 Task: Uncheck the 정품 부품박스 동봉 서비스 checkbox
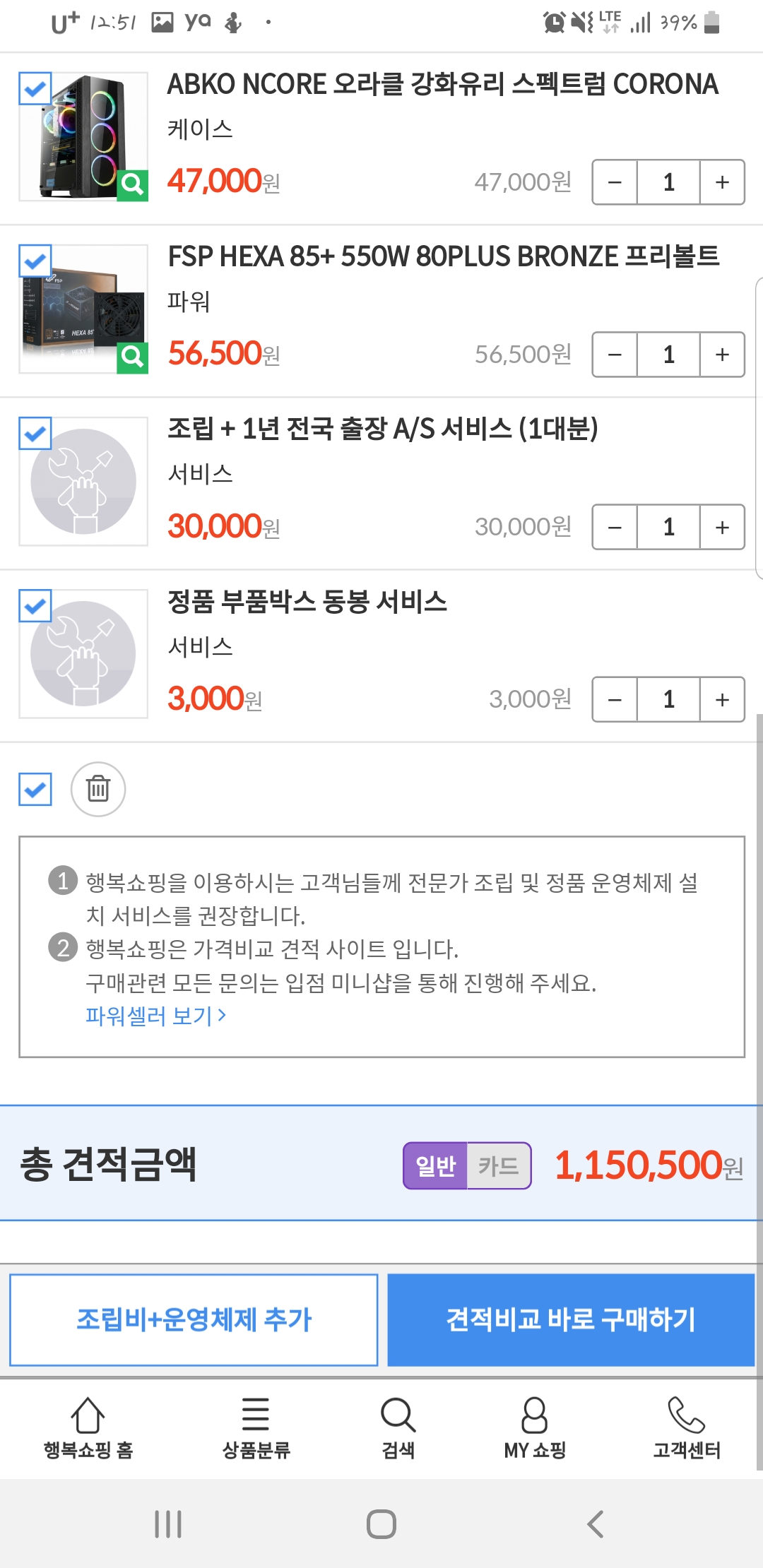[x=35, y=605]
